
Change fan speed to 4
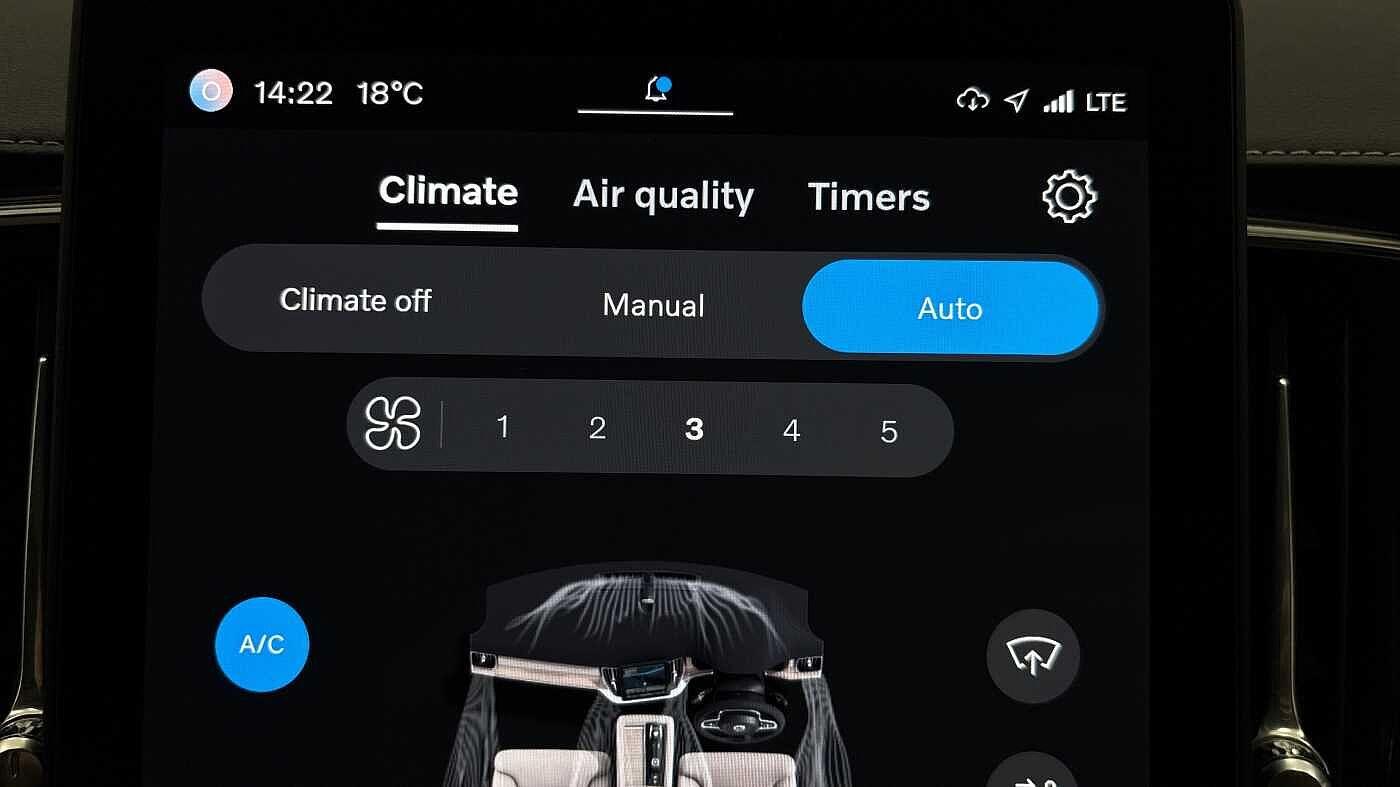[791, 431]
